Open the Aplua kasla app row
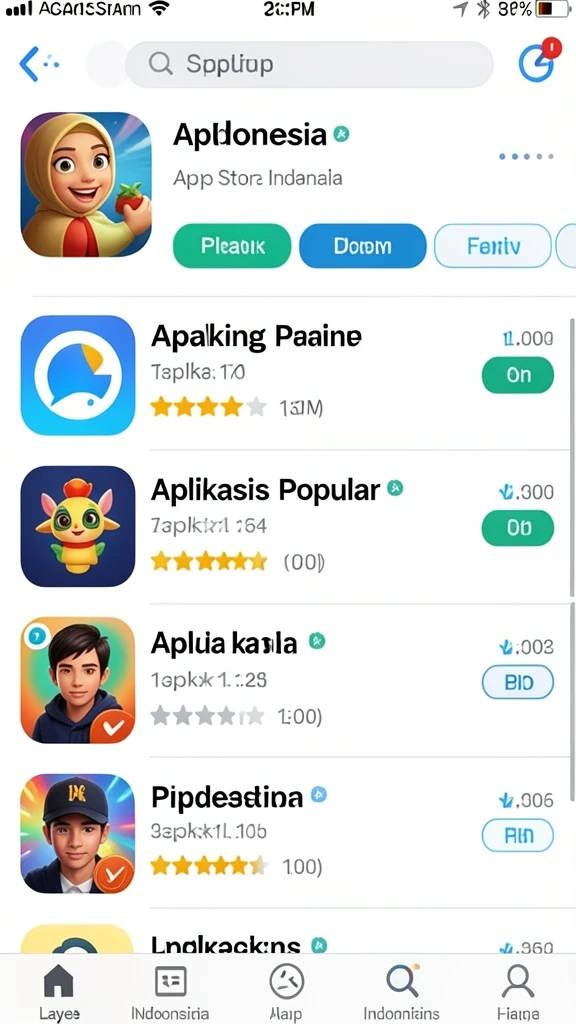 287,680
